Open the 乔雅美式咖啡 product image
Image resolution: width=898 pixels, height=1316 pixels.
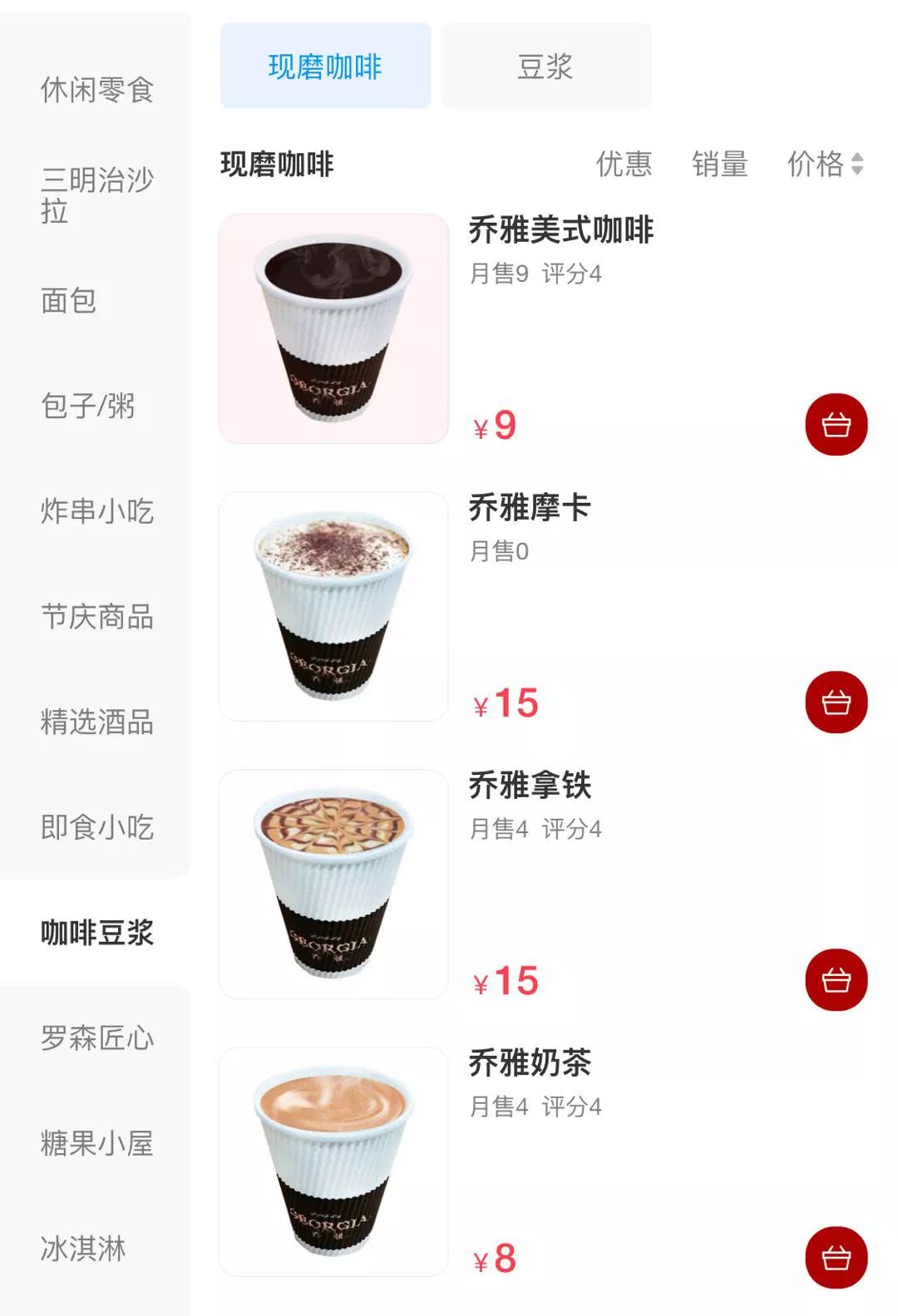pos(333,328)
